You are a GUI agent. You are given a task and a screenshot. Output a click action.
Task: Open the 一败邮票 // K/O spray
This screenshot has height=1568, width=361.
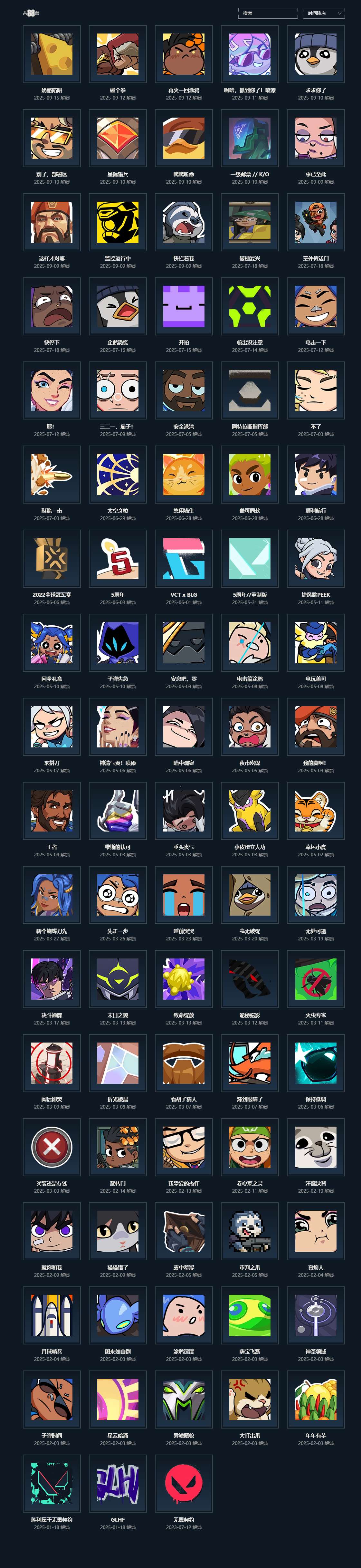(250, 138)
